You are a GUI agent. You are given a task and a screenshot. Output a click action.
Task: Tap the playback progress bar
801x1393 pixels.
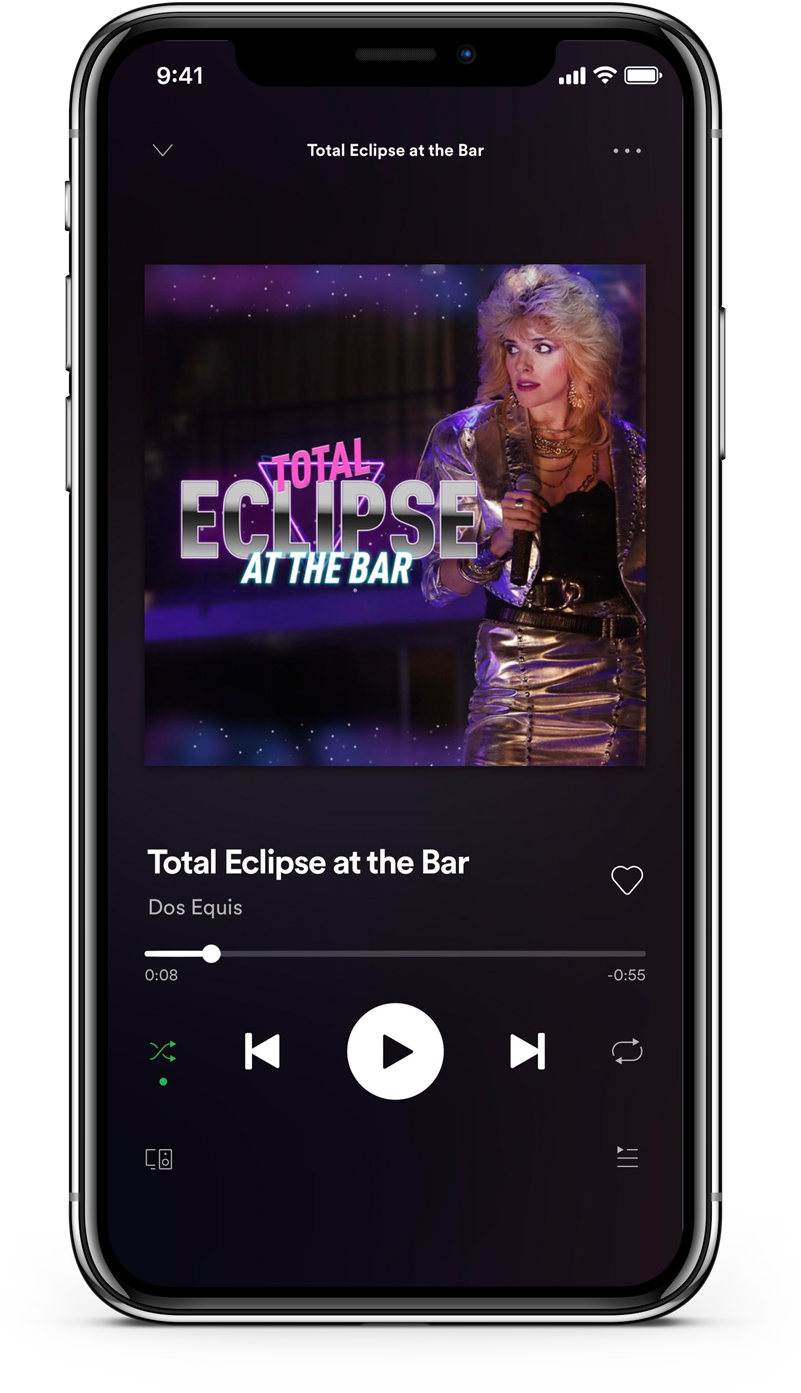(395, 954)
